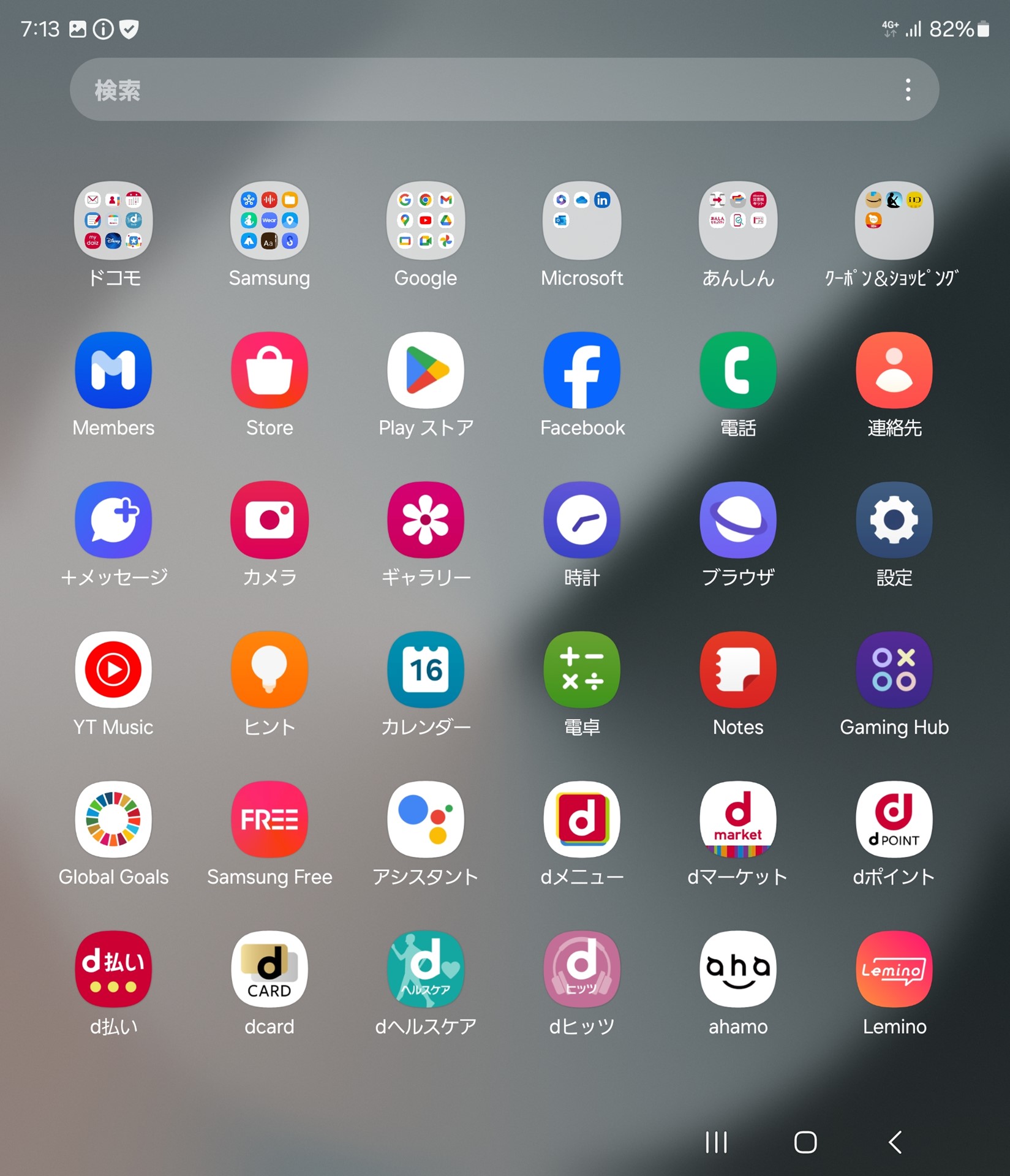The height and width of the screenshot is (1176, 1010).
Task: Open d払い payment app
Action: pos(113,969)
